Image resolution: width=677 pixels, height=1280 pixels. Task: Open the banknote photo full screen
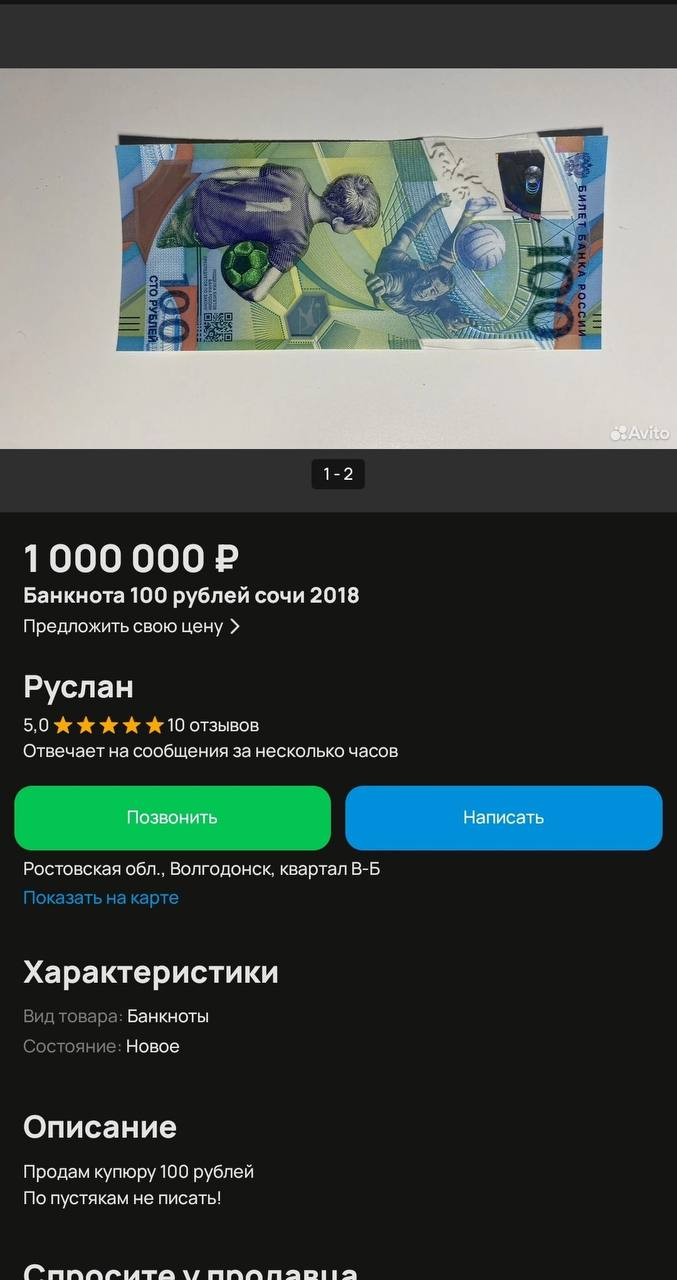coord(338,258)
